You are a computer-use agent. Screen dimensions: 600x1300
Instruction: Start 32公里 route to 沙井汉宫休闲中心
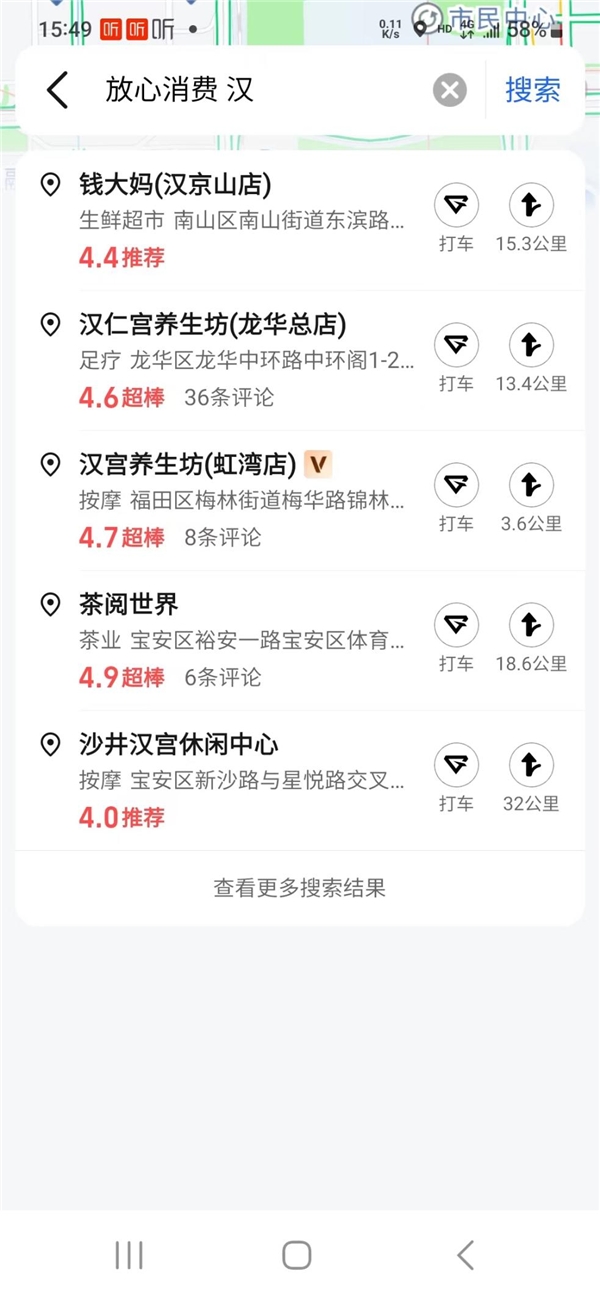tap(531, 779)
